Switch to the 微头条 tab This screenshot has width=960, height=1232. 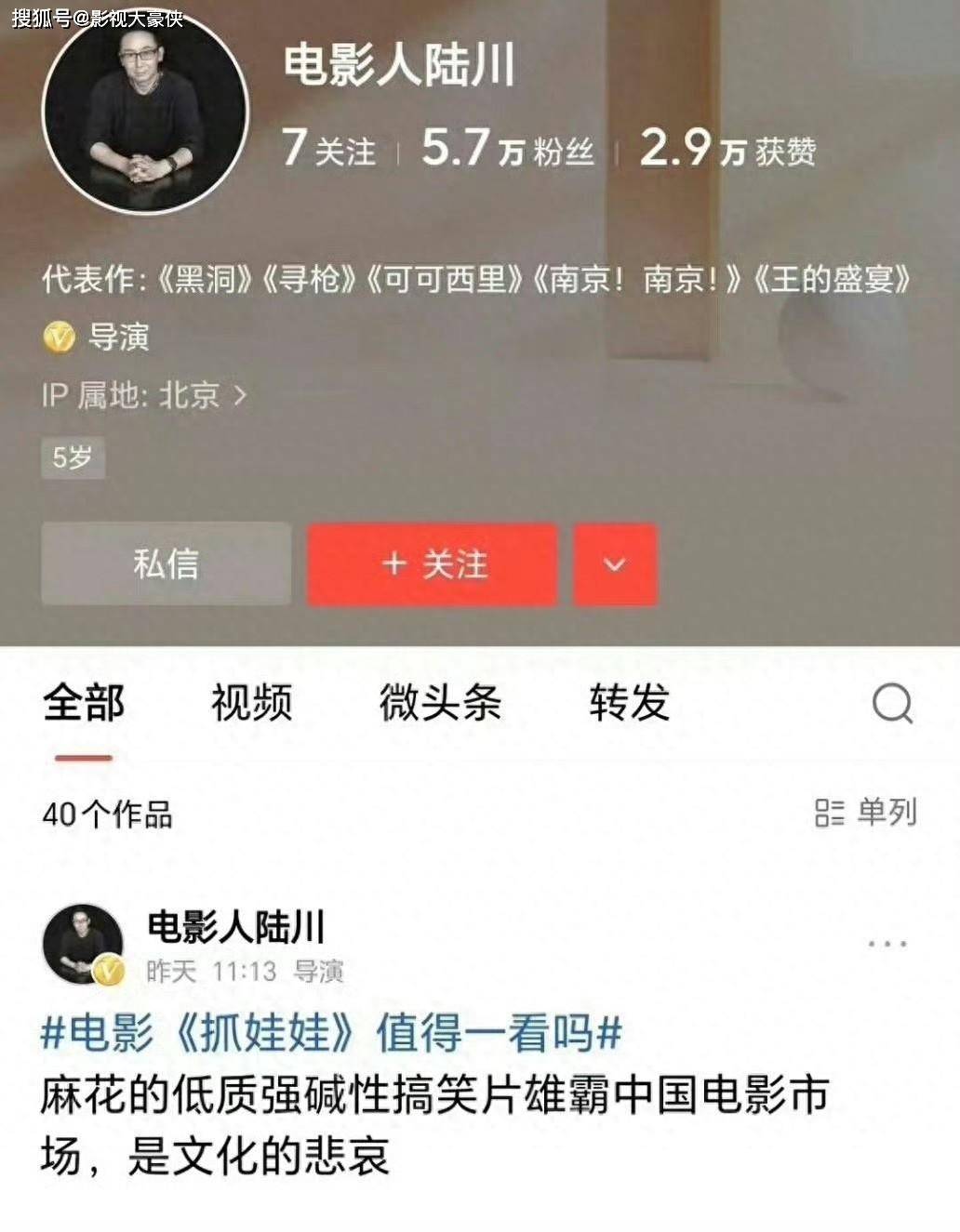440,702
